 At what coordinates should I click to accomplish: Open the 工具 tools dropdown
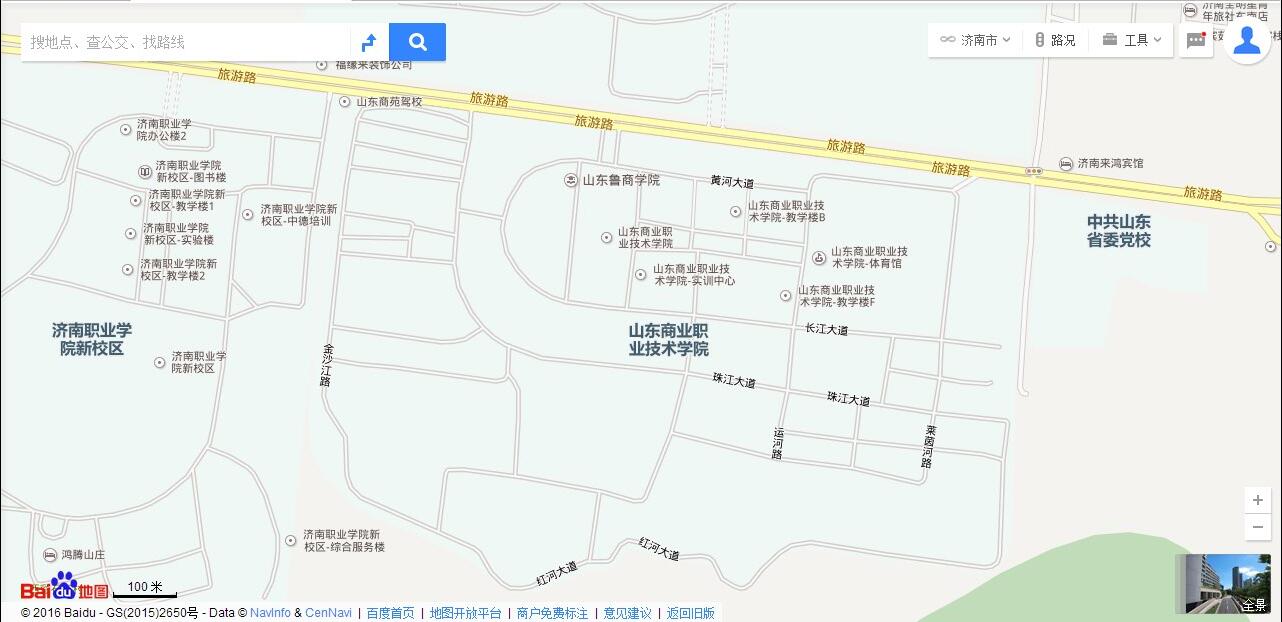coord(1133,40)
